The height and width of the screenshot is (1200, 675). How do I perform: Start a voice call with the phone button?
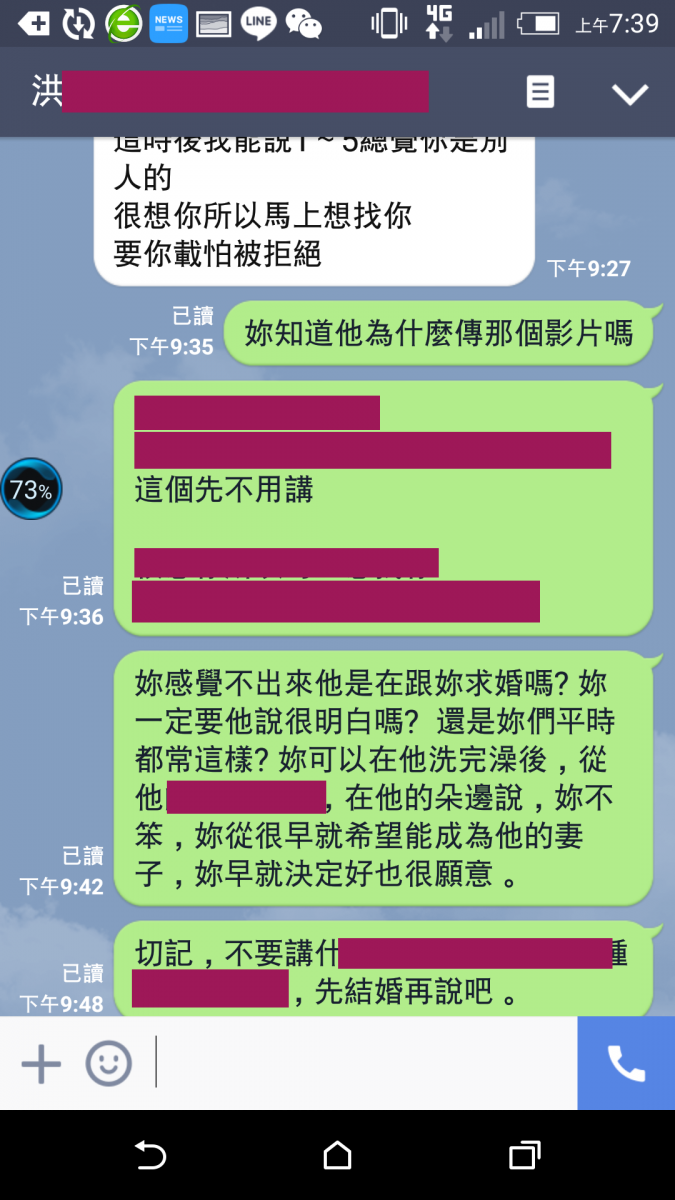click(626, 1064)
